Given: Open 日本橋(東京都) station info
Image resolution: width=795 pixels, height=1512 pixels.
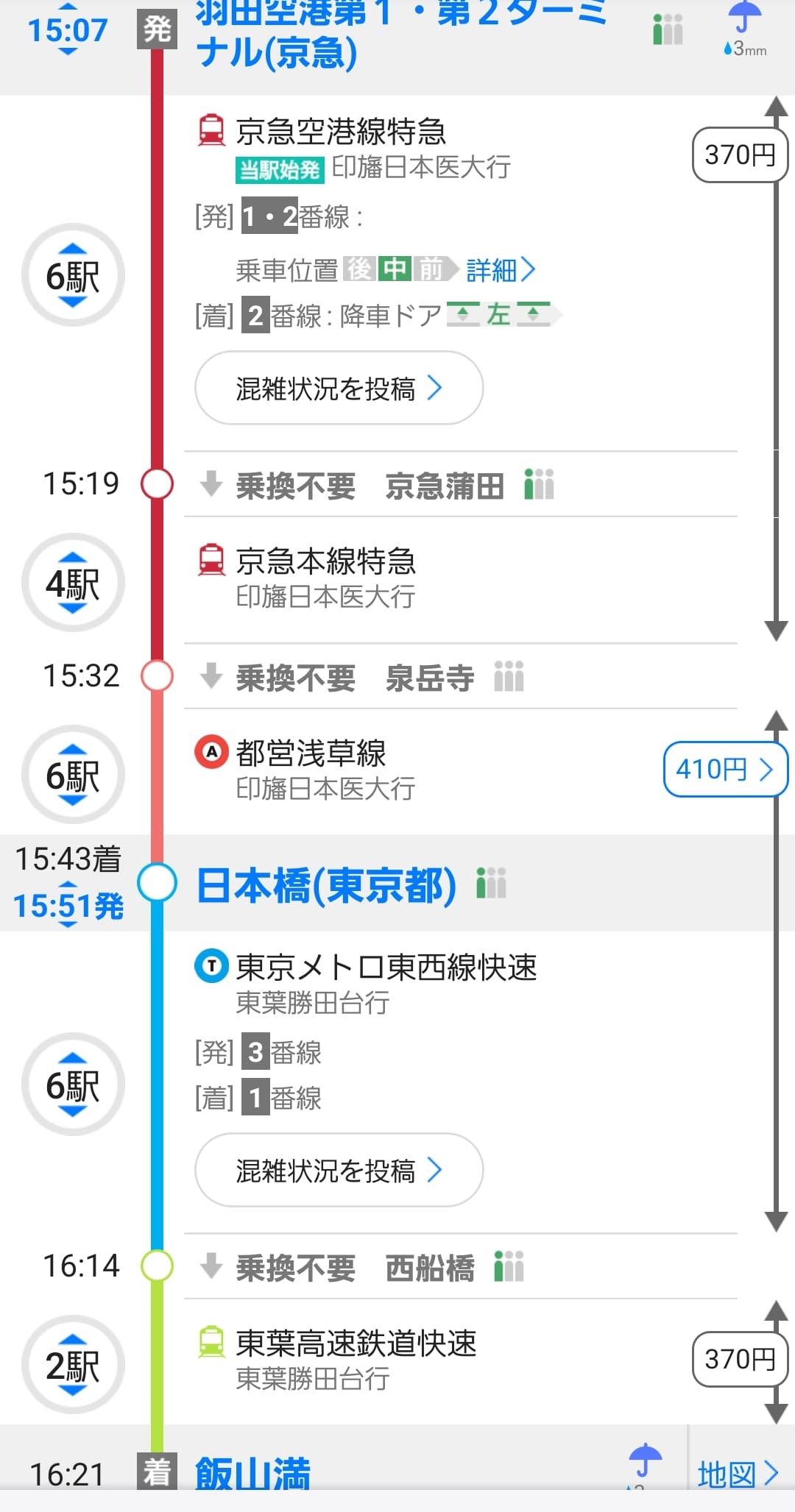Looking at the screenshot, I should point(326,884).
